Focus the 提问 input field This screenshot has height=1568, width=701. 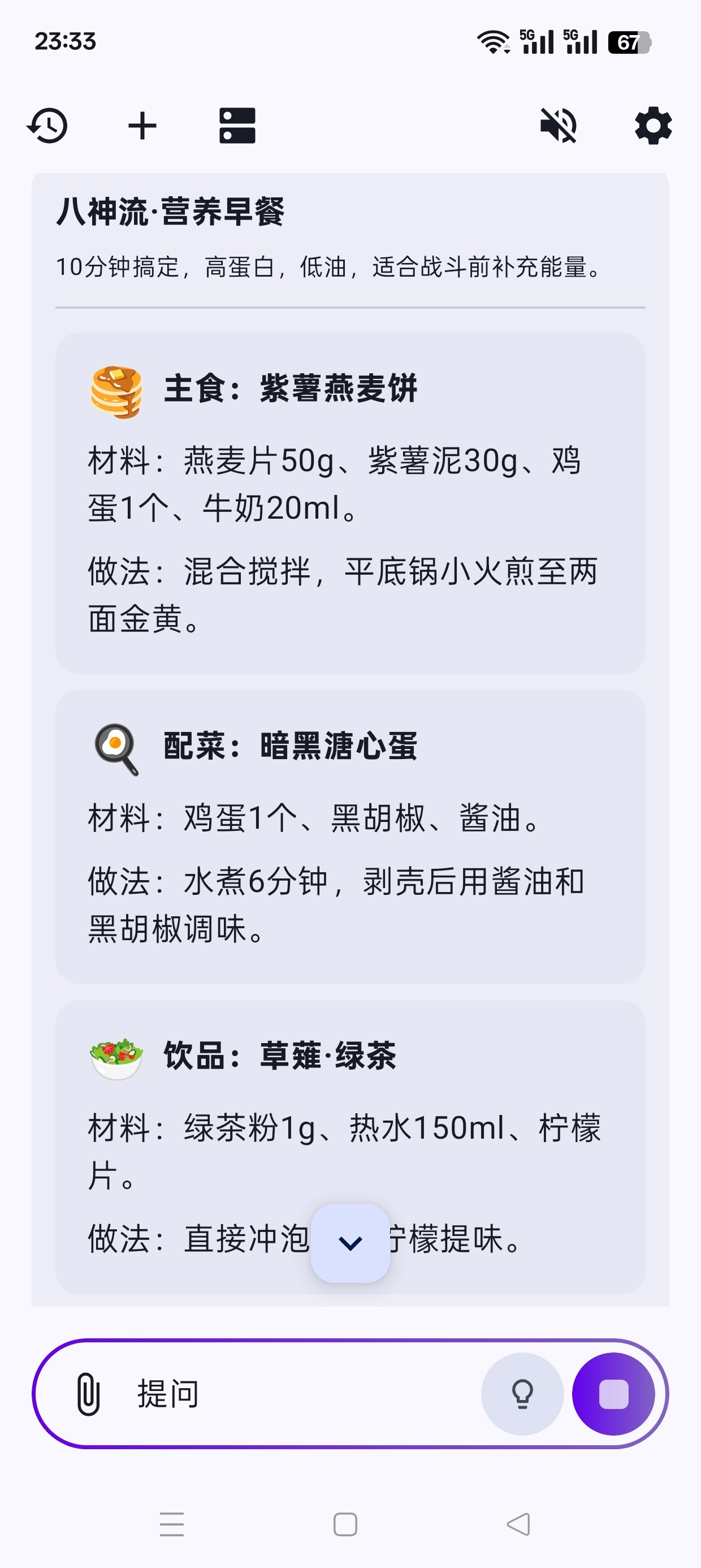tap(304, 1394)
